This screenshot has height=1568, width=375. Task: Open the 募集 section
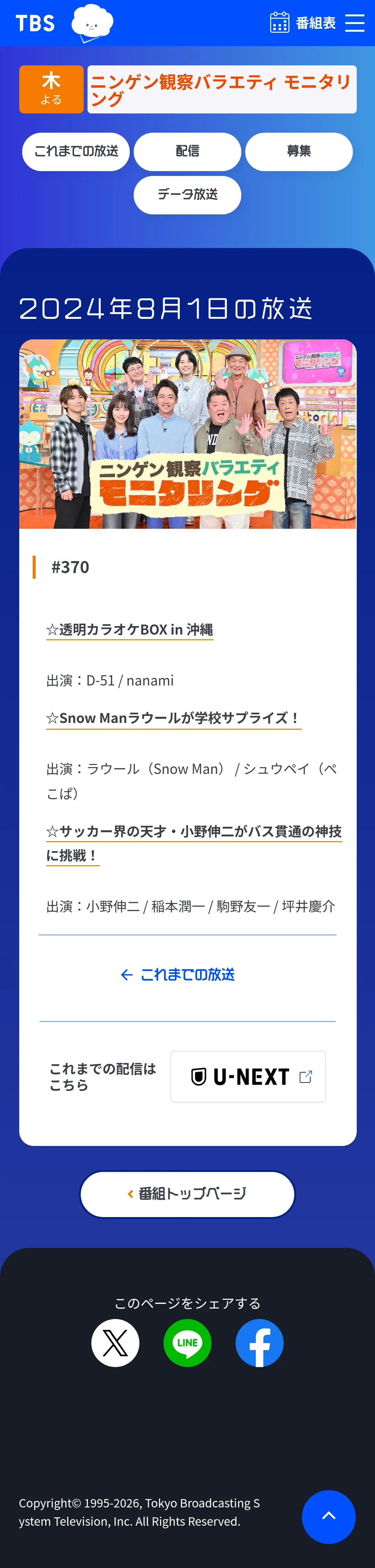click(299, 152)
